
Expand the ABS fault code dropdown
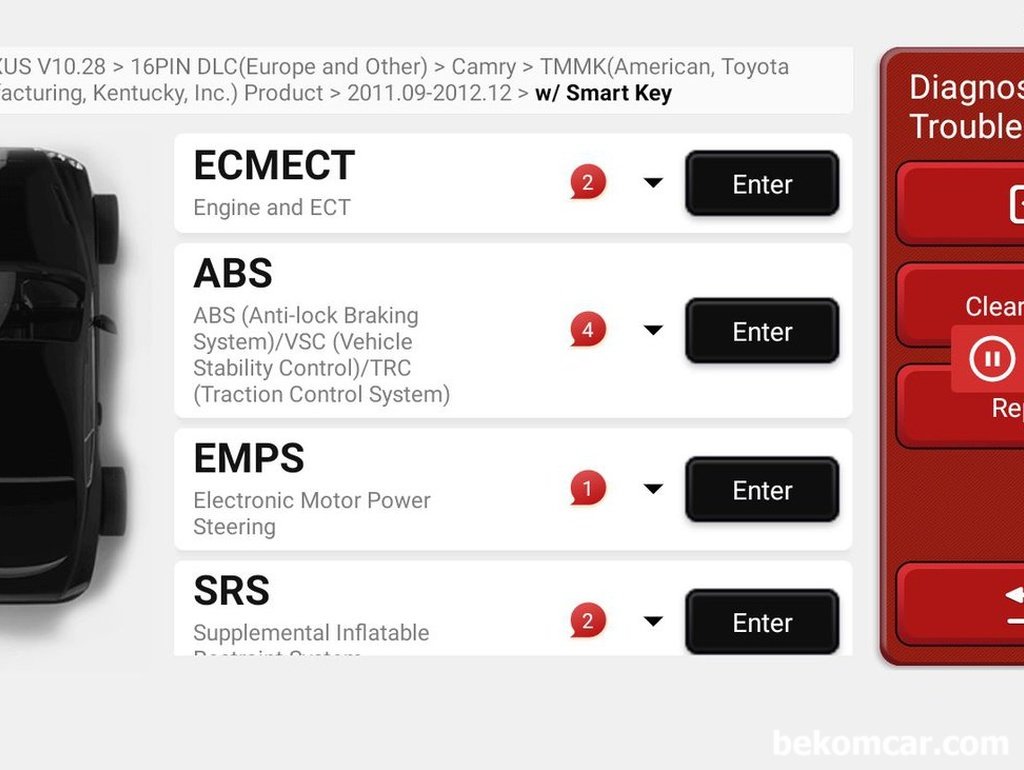pyautogui.click(x=653, y=330)
